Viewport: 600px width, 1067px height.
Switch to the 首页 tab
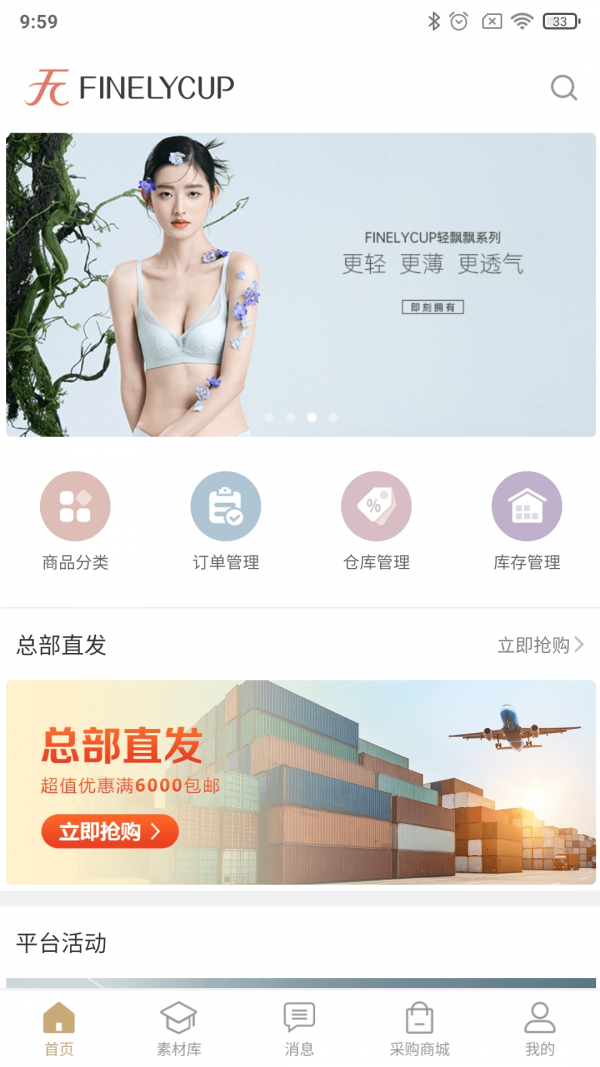coord(59,1029)
